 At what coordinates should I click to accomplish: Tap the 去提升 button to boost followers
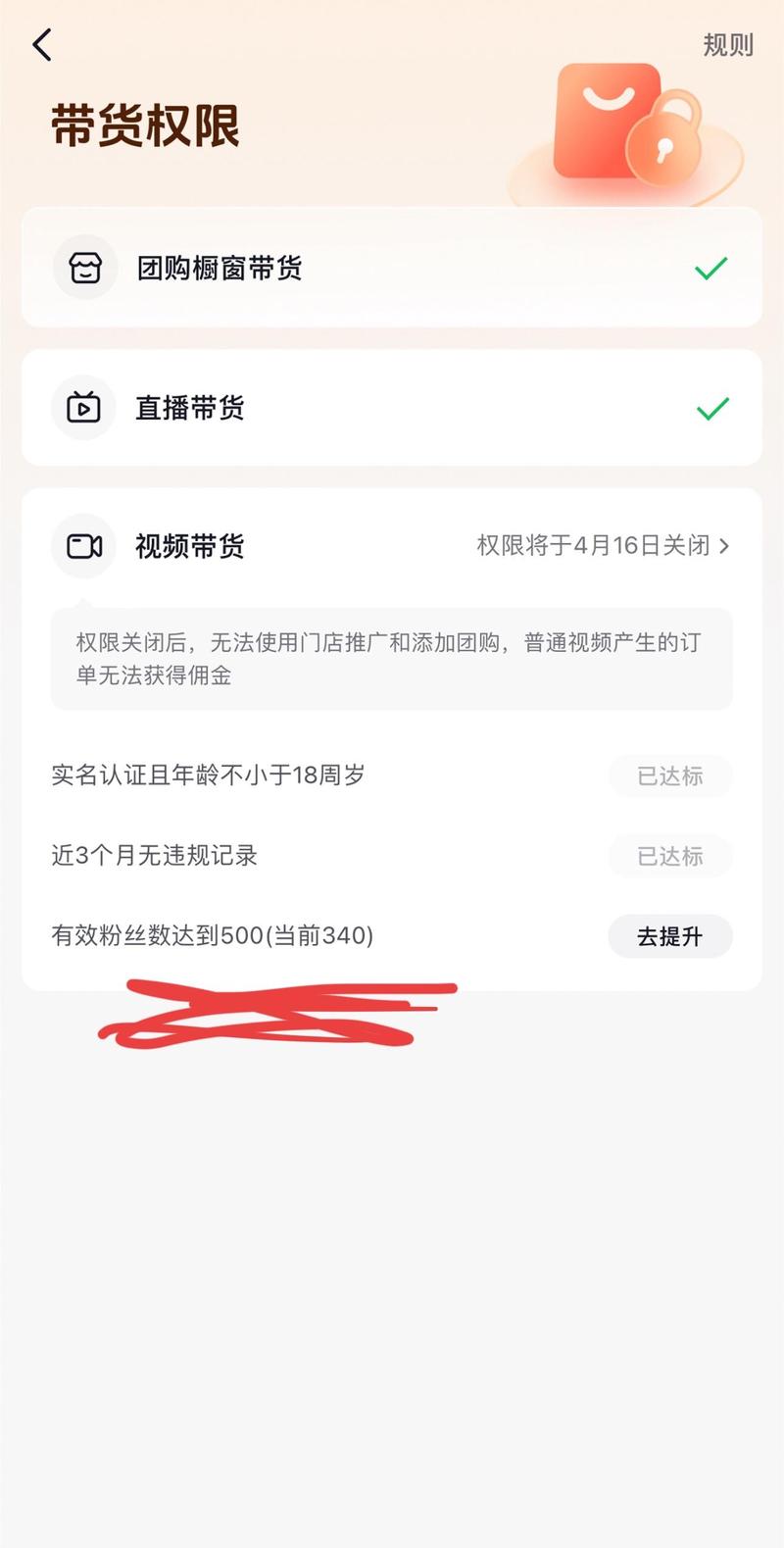coord(670,936)
